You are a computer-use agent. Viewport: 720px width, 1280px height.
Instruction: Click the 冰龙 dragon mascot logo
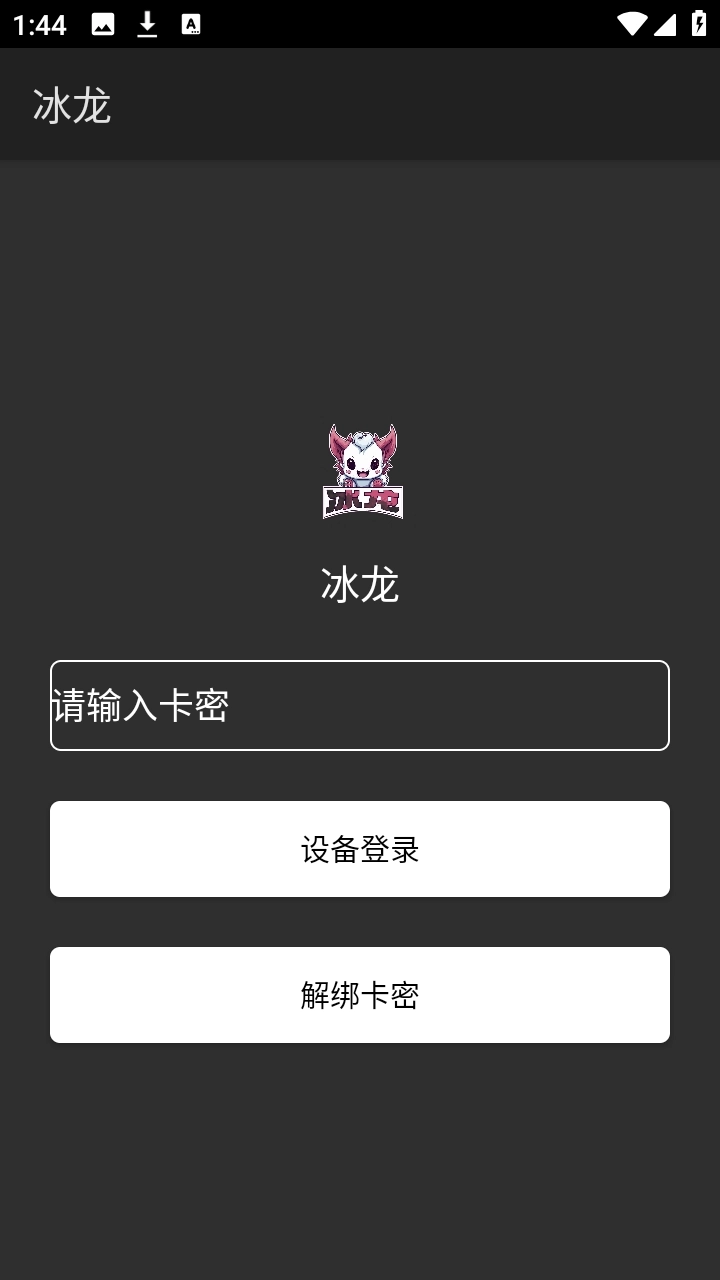[360, 470]
